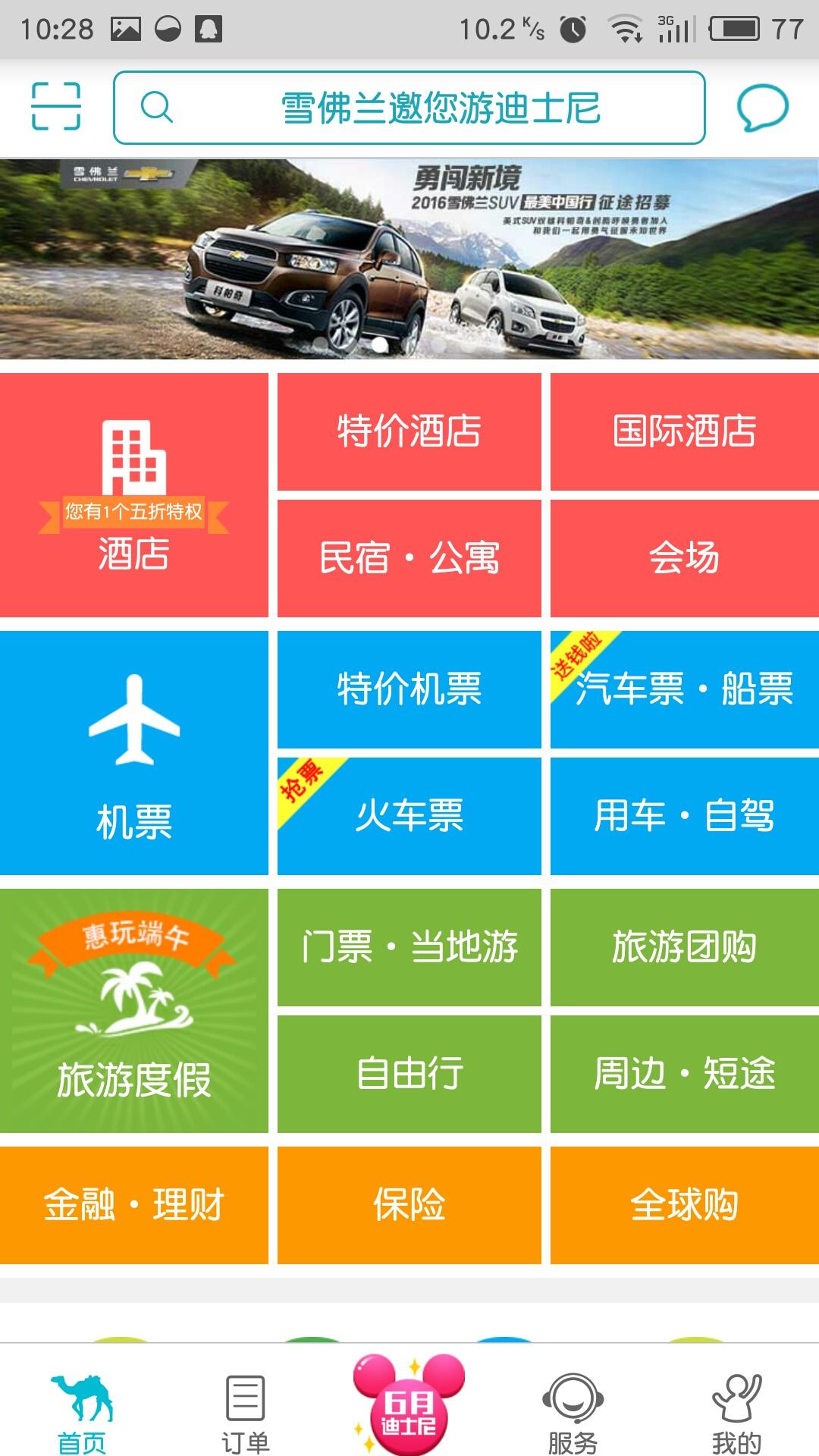Choose 民宿·公寓

409,558
